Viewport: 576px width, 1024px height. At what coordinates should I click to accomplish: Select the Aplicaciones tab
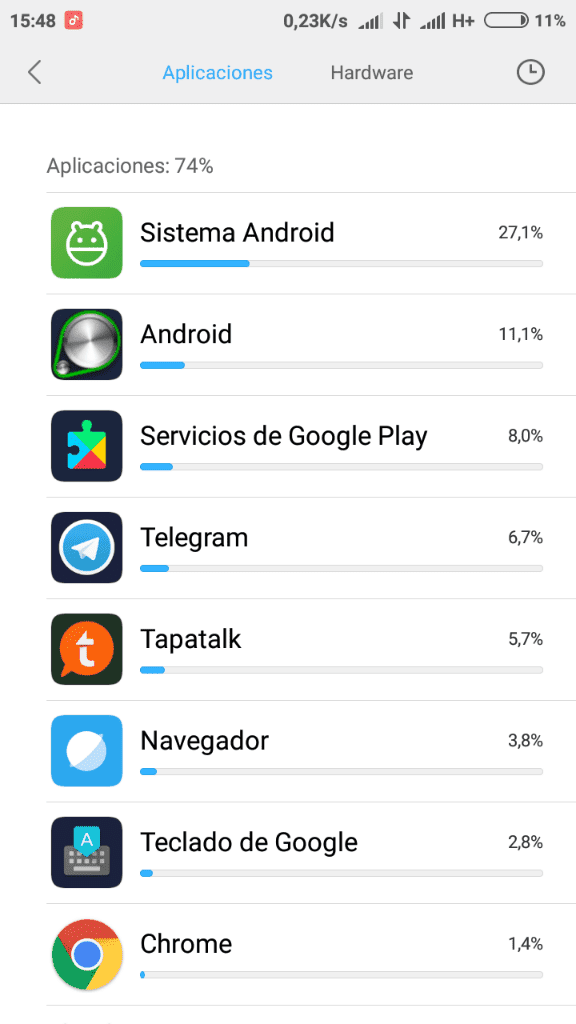coord(217,72)
